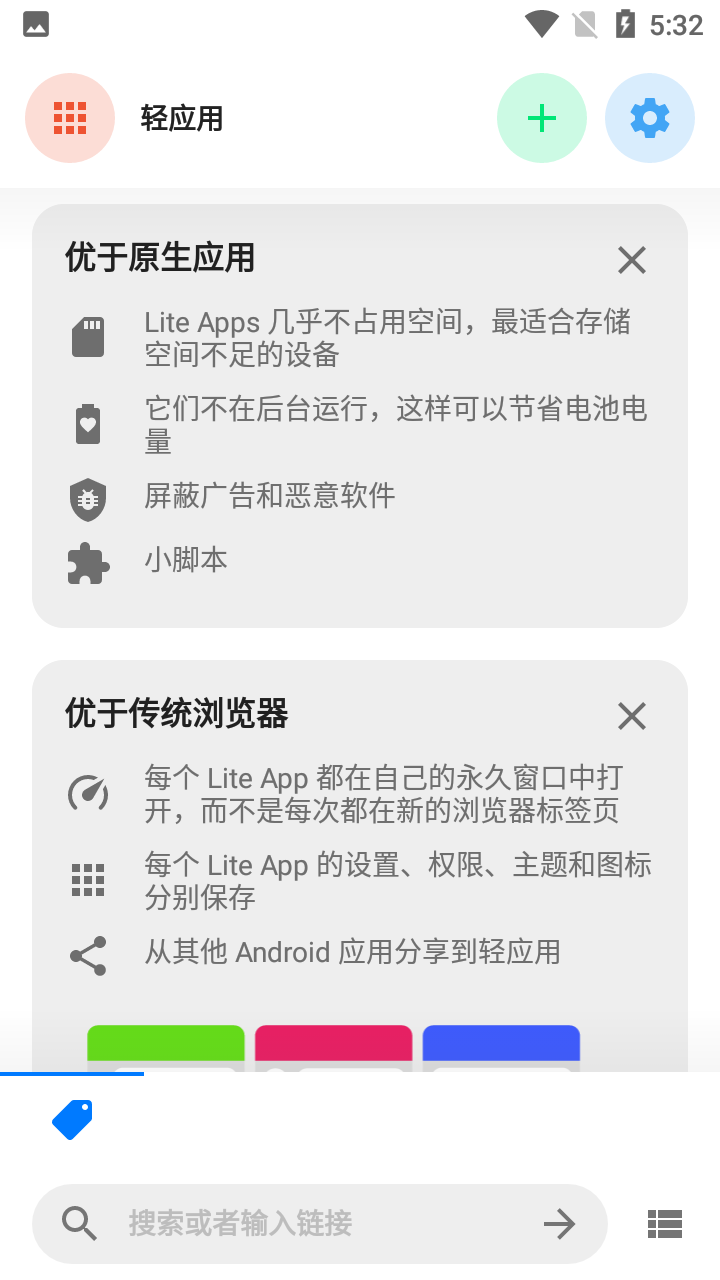
Task: Submit search with the arrow button
Action: tap(560, 1223)
